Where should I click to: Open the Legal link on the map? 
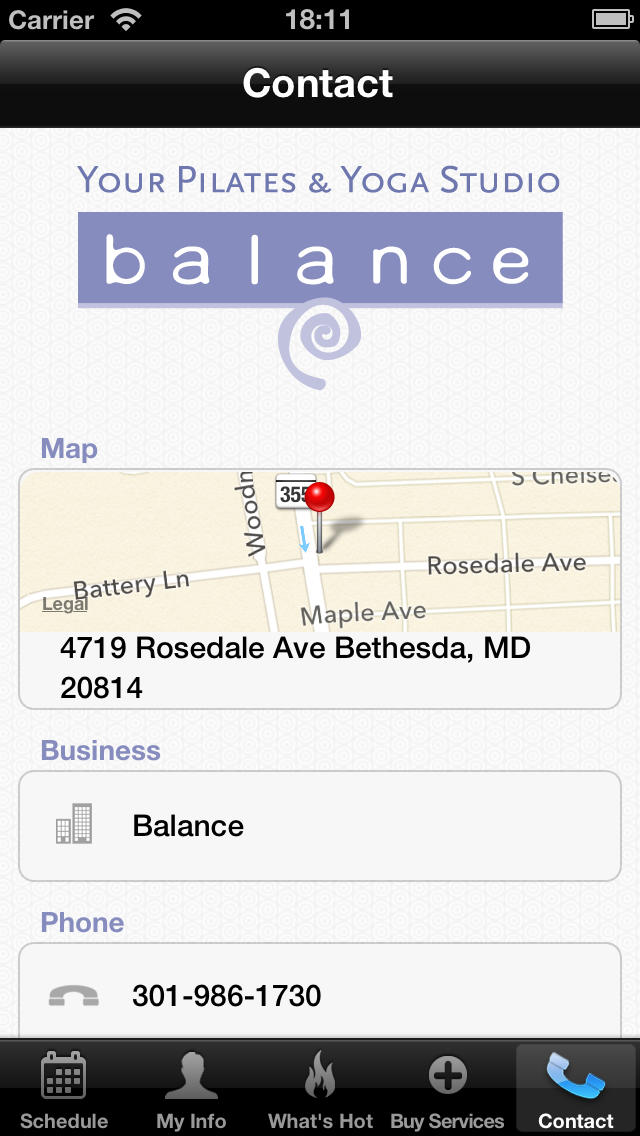click(x=65, y=604)
